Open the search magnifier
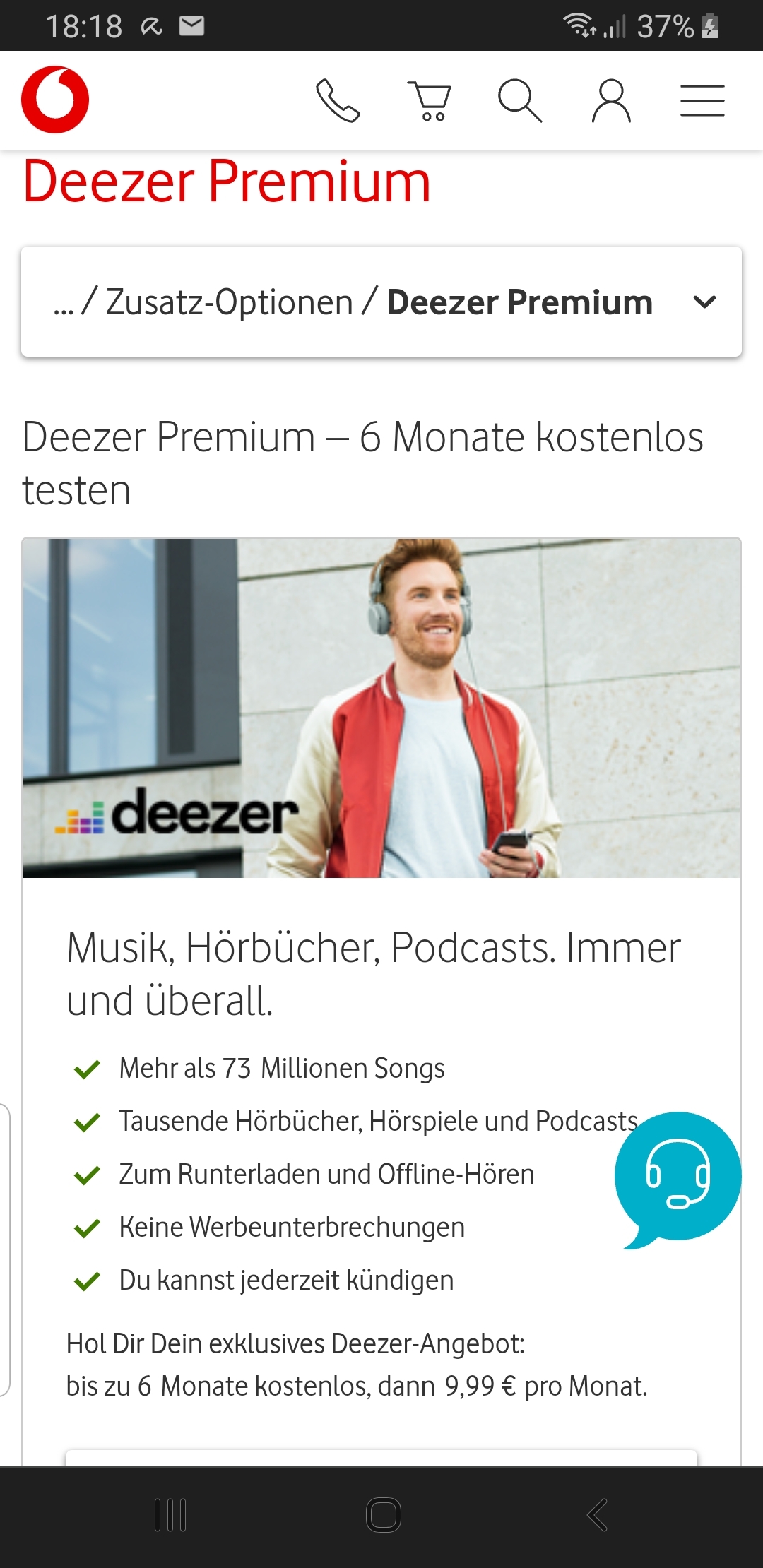The image size is (763, 1568). tap(520, 100)
